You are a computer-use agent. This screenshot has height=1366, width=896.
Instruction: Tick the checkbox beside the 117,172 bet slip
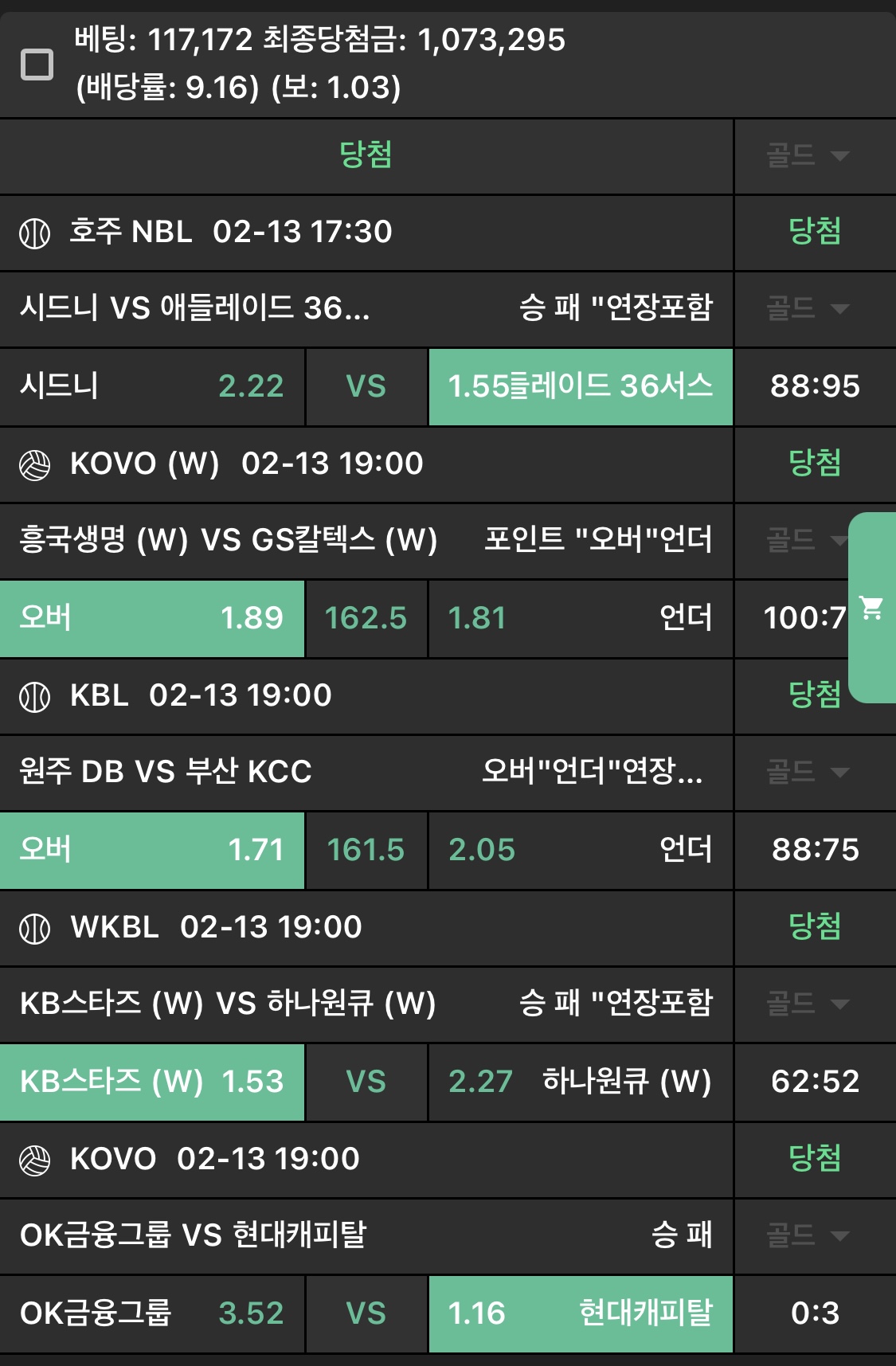(x=37, y=65)
